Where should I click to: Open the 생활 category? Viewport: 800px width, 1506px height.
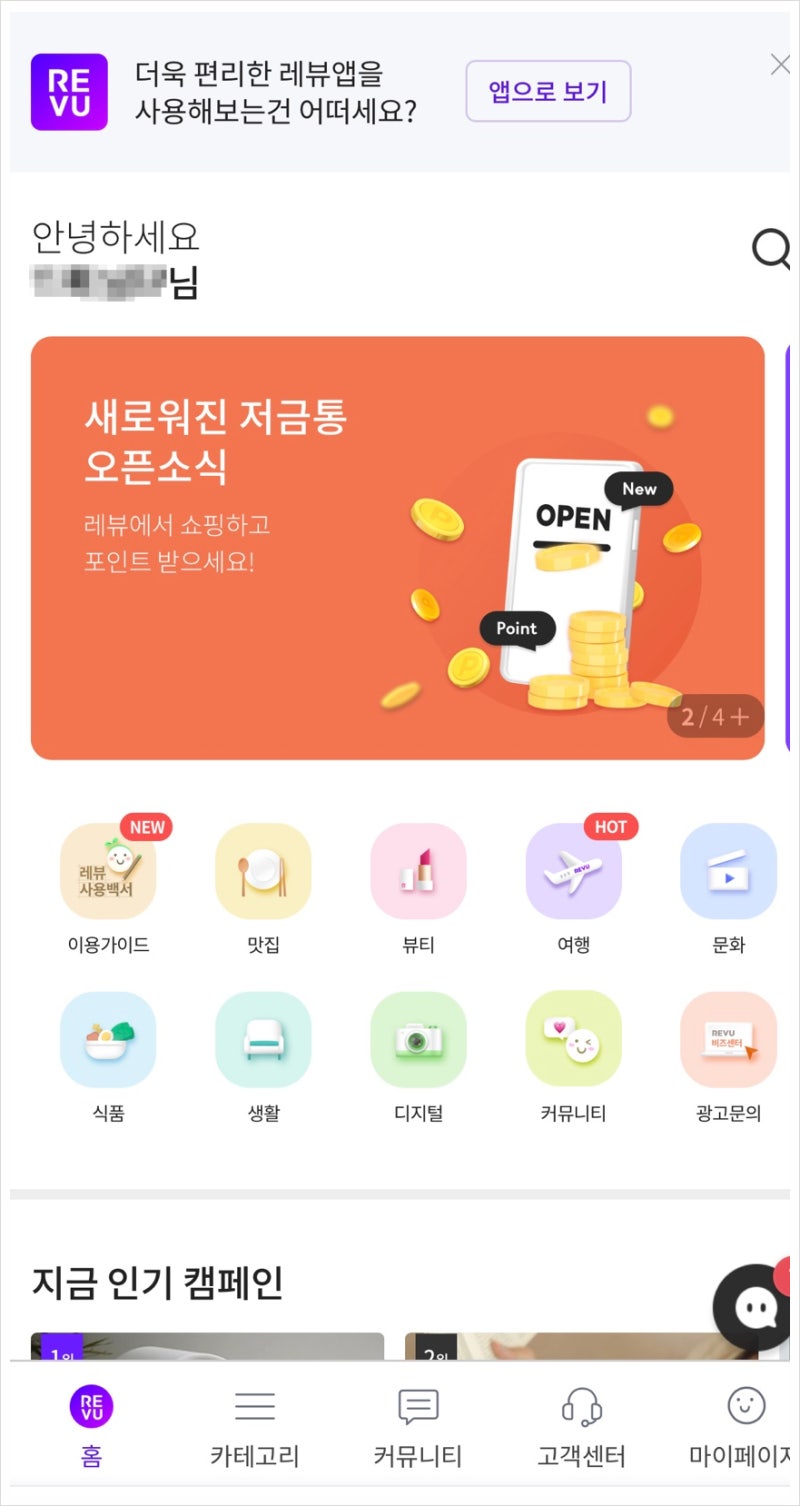(263, 1040)
